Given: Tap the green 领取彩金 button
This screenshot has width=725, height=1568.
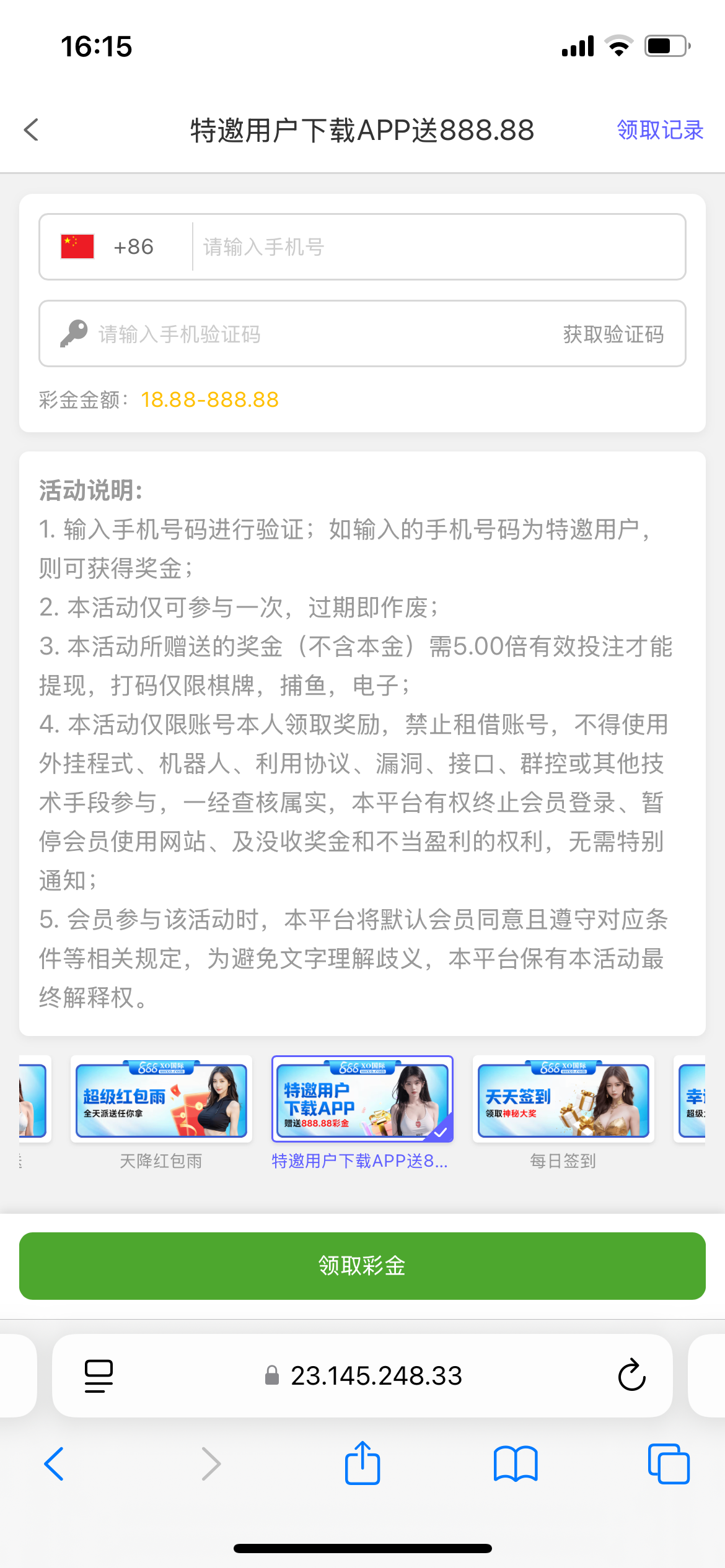Looking at the screenshot, I should pos(362,1266).
